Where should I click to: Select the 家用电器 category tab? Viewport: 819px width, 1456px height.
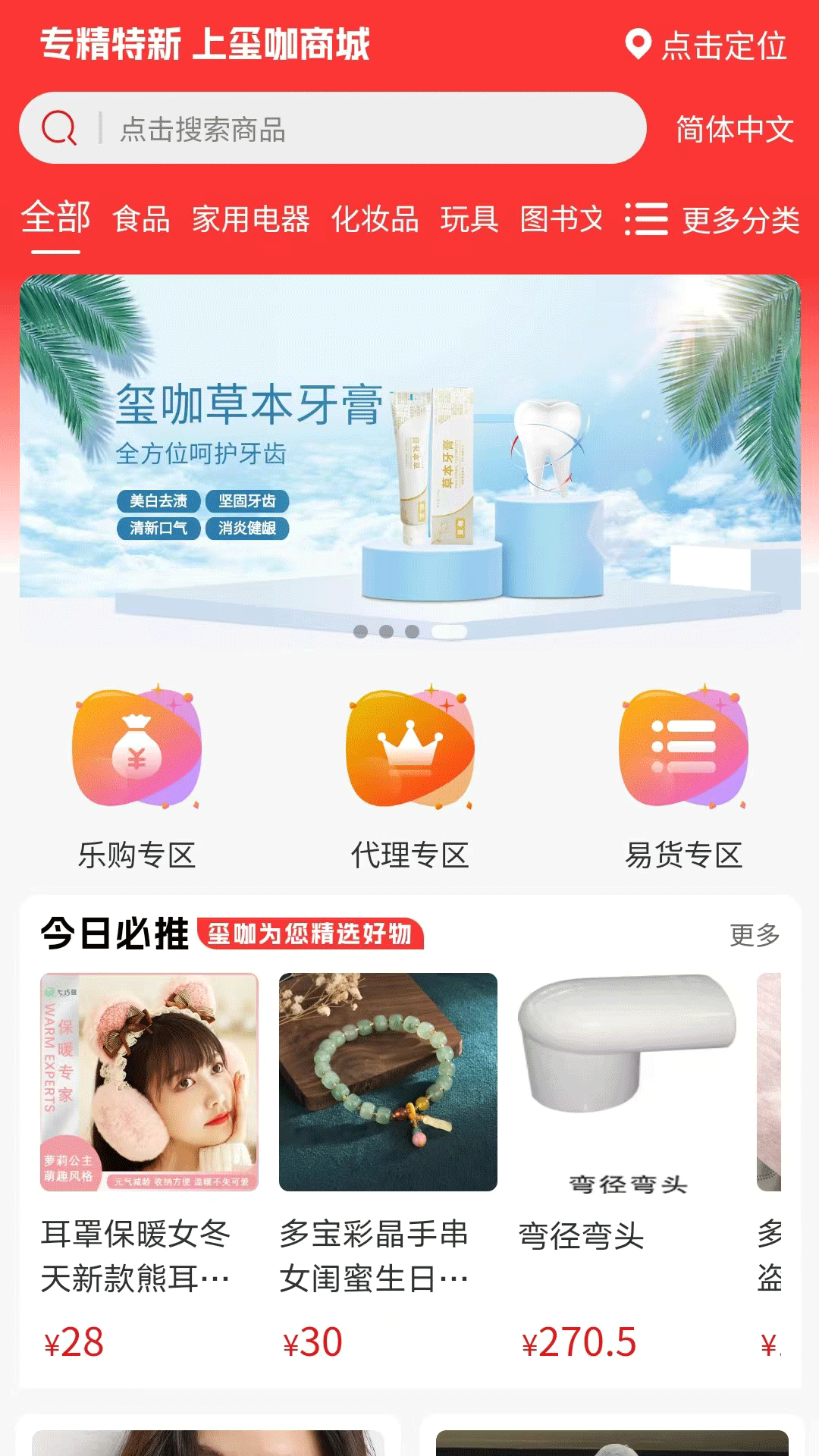click(250, 220)
